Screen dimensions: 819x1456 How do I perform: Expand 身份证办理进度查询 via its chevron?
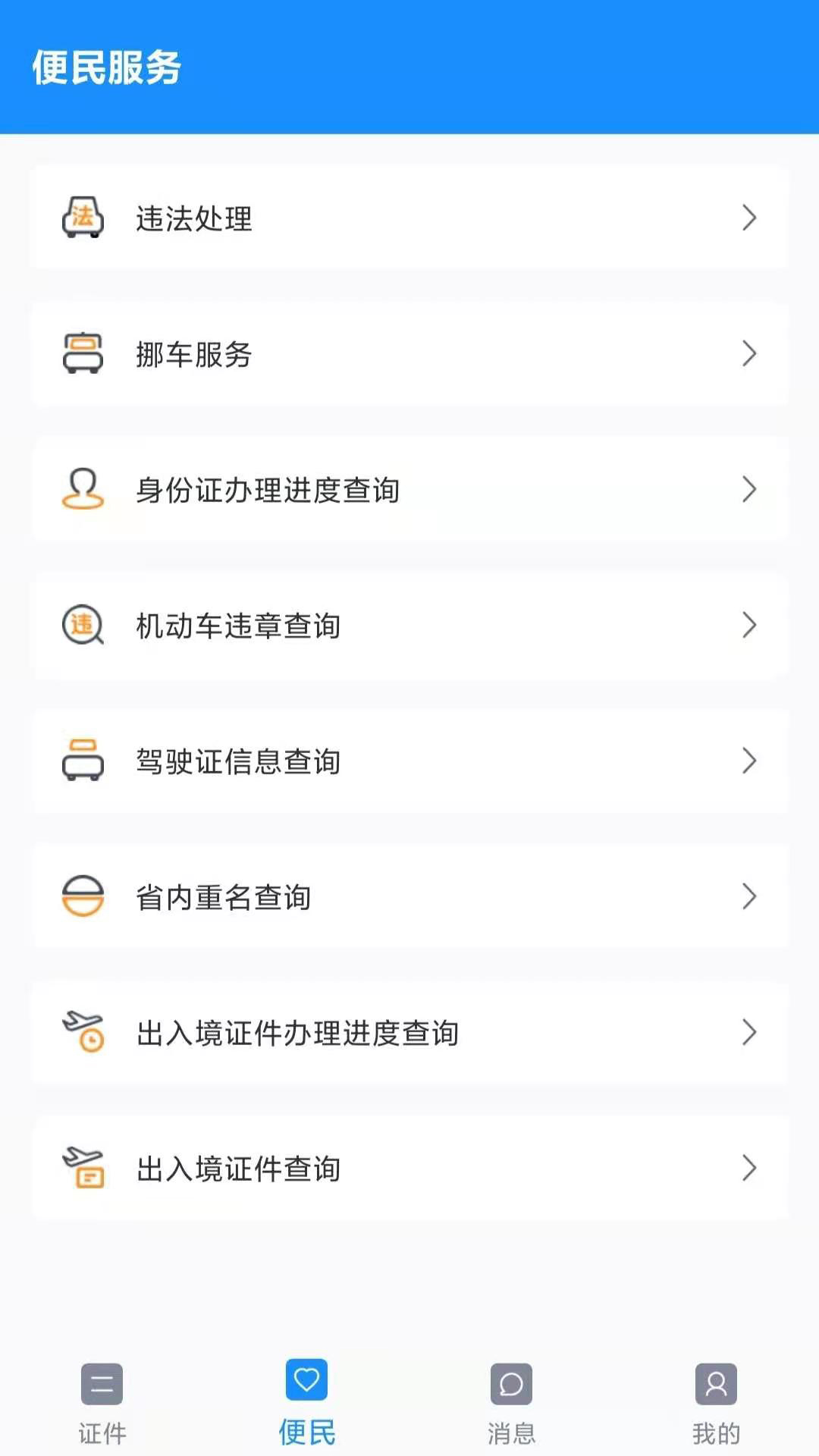[750, 489]
